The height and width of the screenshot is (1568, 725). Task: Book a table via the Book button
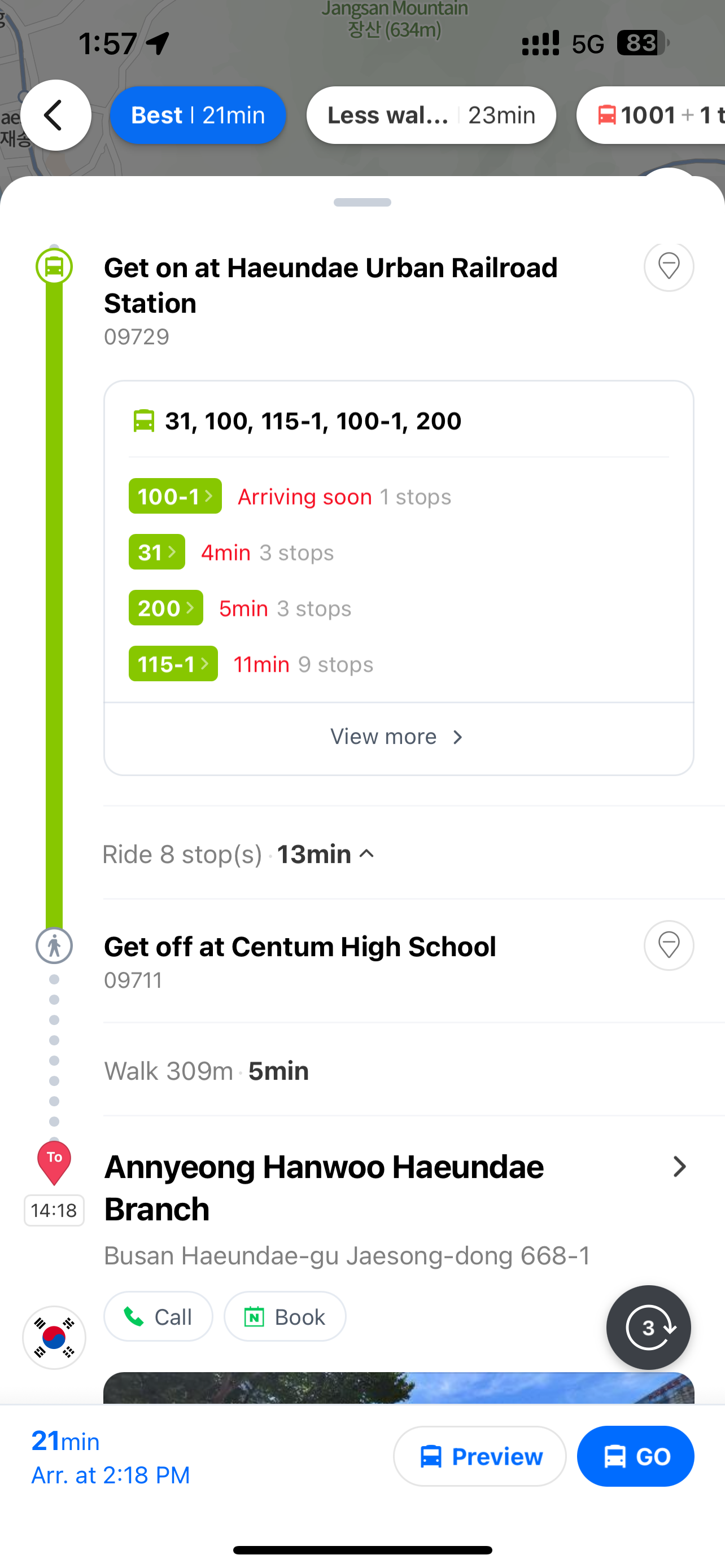click(285, 1317)
